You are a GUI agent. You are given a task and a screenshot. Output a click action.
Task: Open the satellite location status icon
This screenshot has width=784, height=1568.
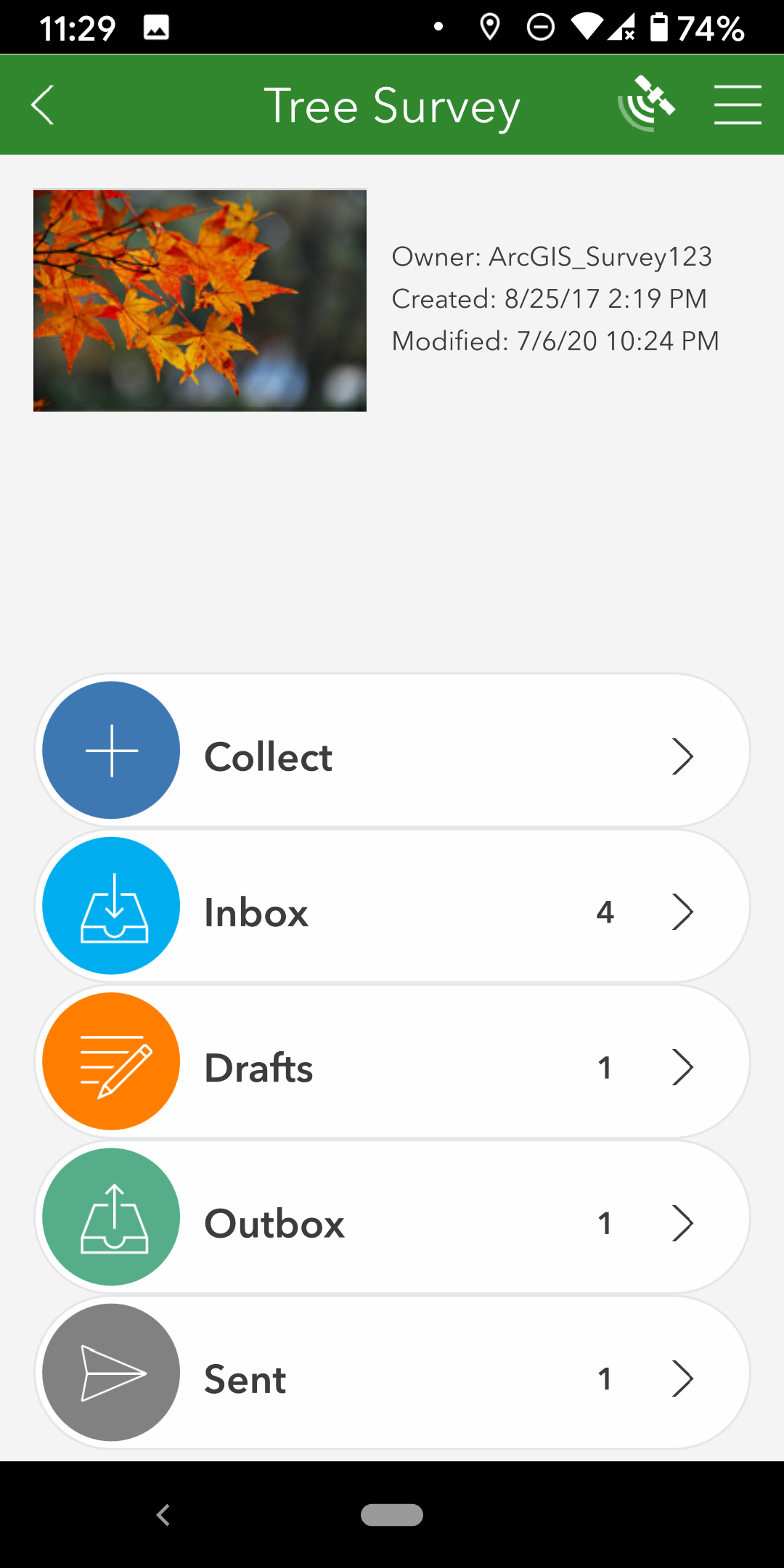tap(646, 104)
